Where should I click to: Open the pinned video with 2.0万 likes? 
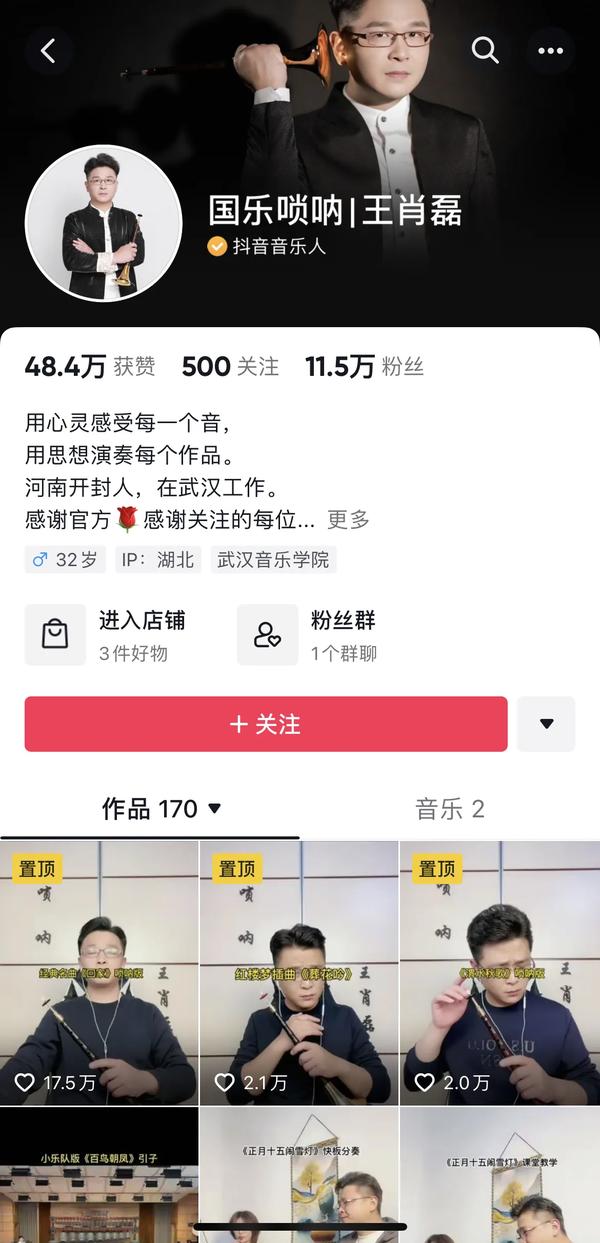tap(499, 972)
